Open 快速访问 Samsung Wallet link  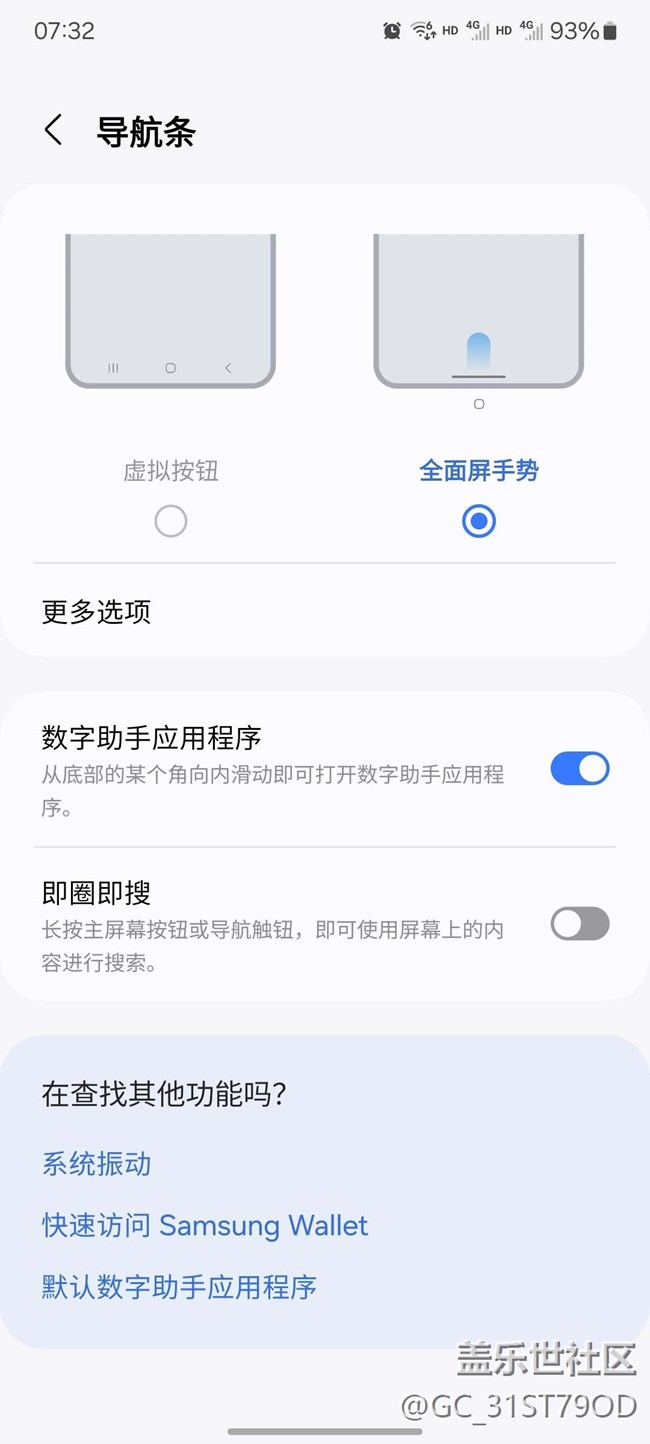(x=205, y=1226)
